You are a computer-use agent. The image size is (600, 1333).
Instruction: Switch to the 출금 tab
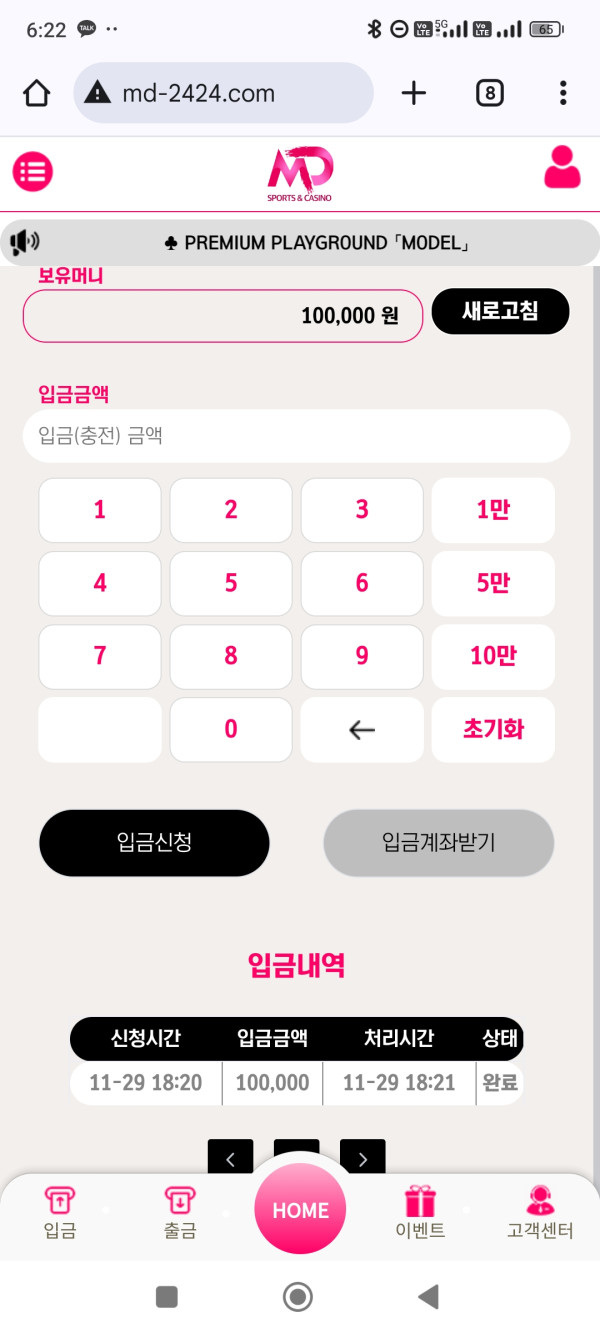tap(180, 1213)
